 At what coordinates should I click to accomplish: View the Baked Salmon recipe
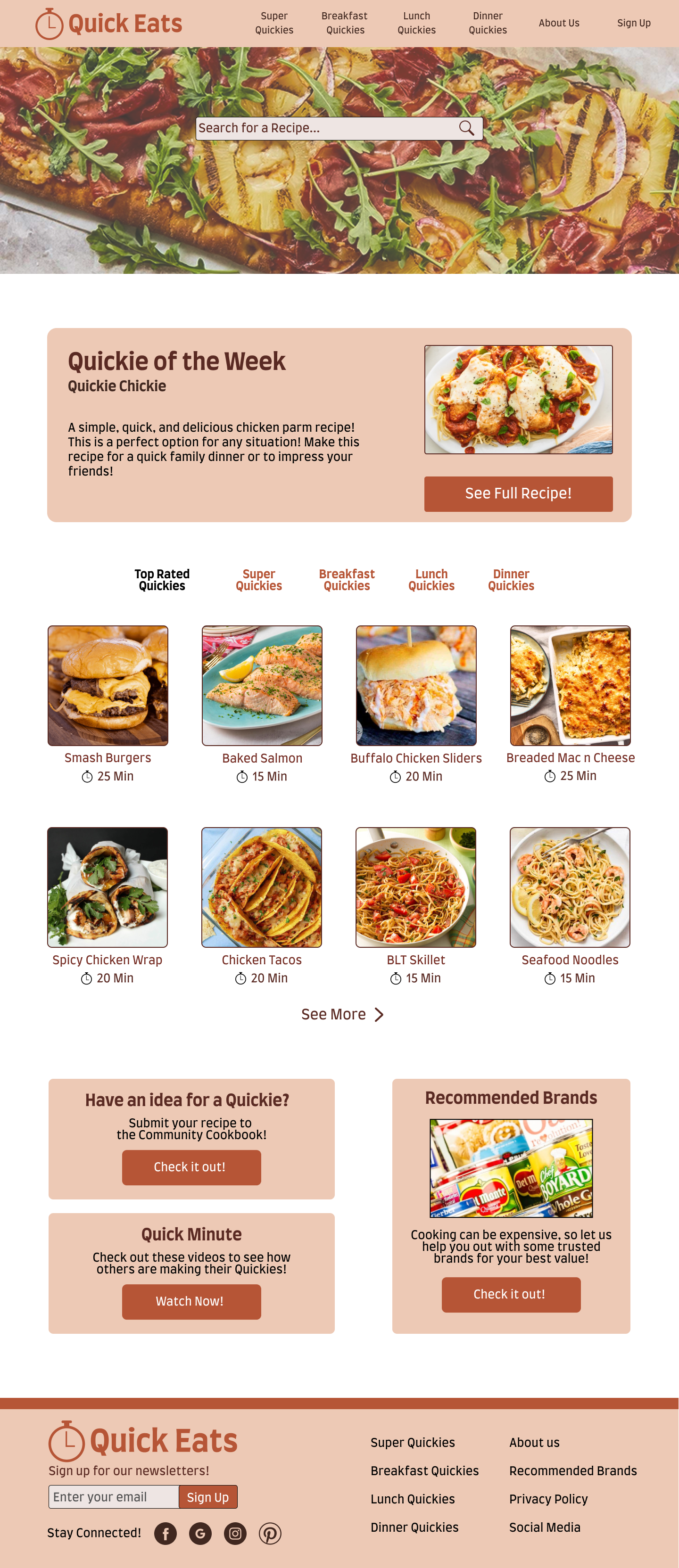pyautogui.click(x=262, y=685)
